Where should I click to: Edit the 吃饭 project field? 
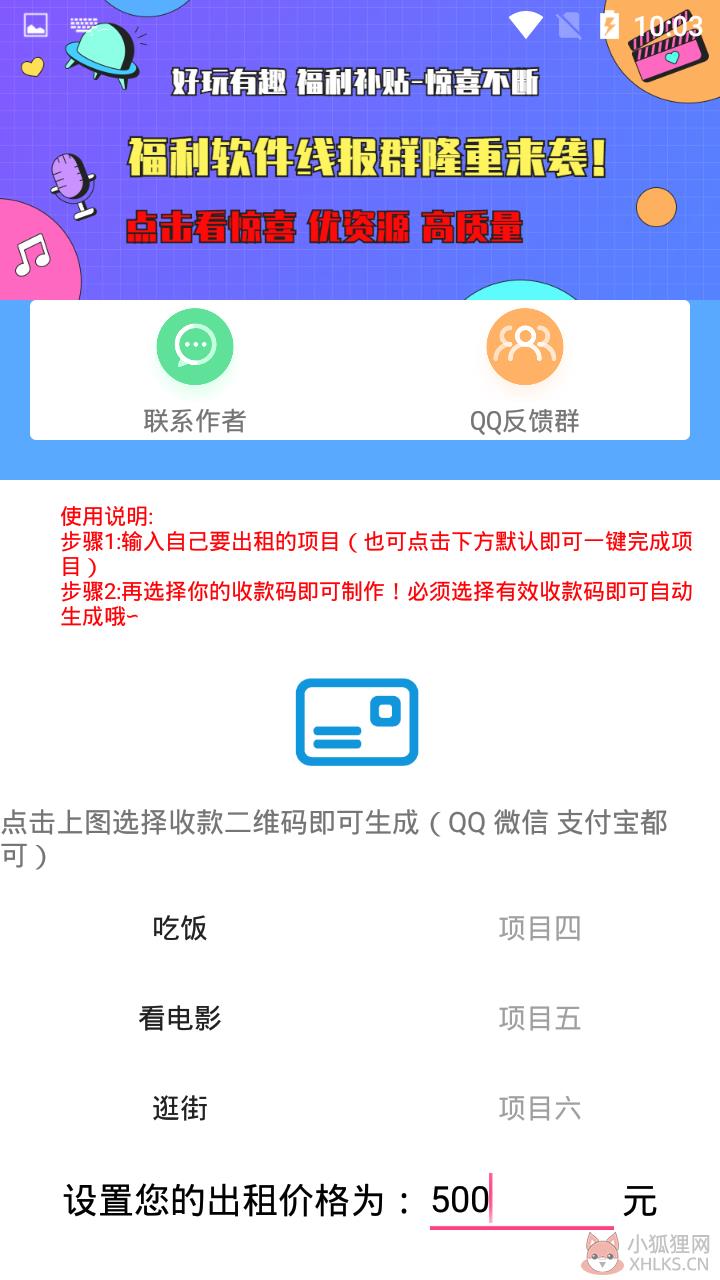click(x=180, y=928)
